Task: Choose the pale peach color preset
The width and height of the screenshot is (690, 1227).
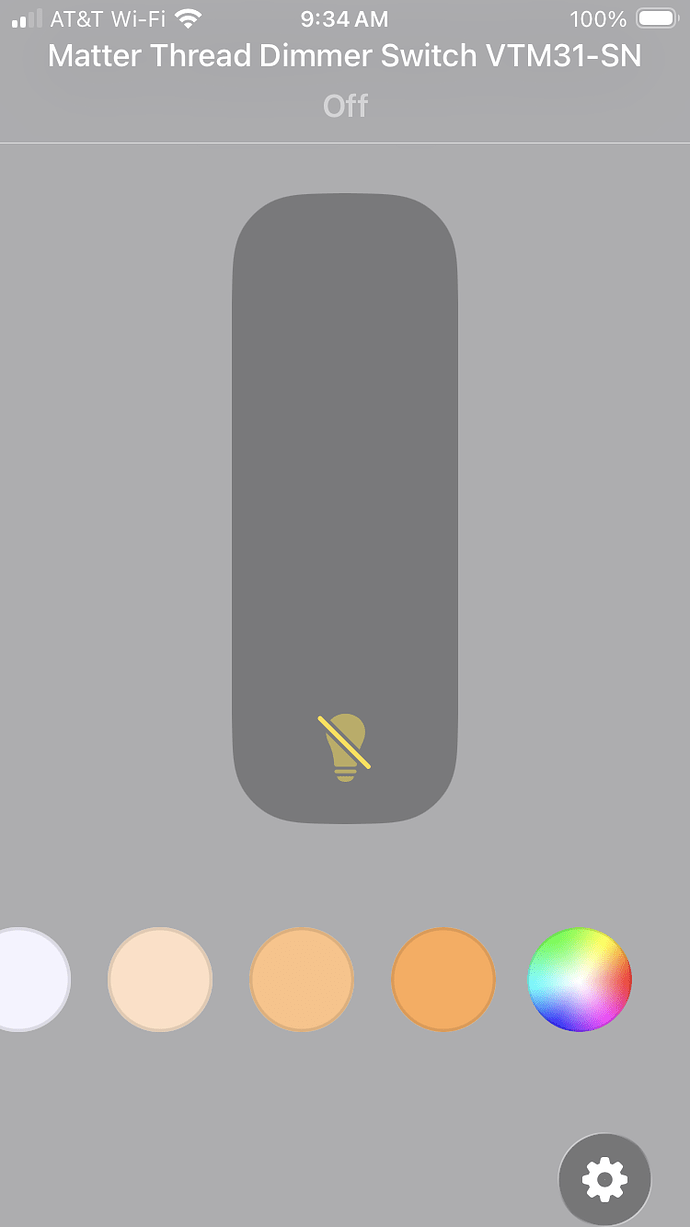Action: coord(160,979)
